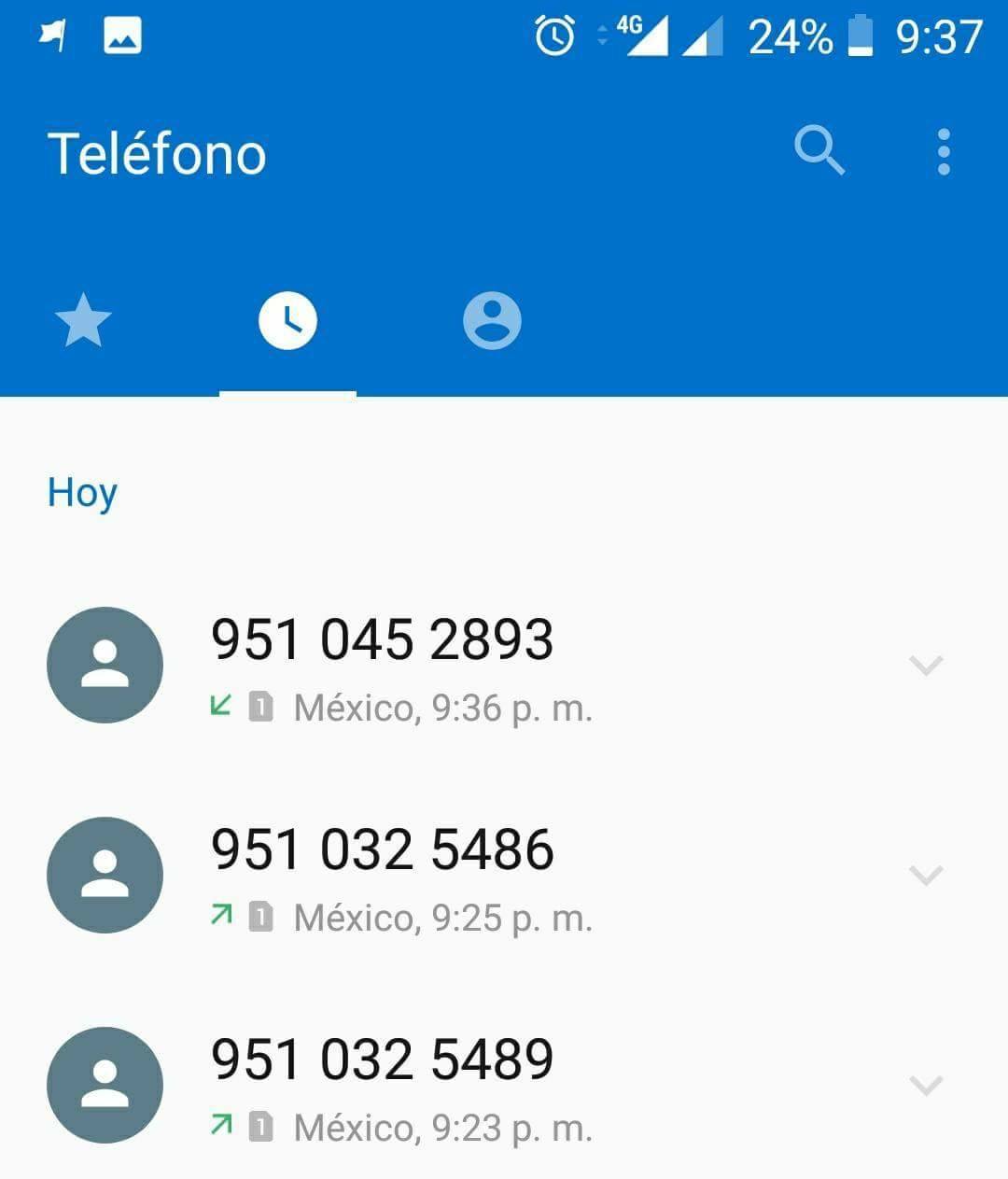The width and height of the screenshot is (1008, 1179).
Task: Select the recent calls clock tab
Action: [287, 320]
